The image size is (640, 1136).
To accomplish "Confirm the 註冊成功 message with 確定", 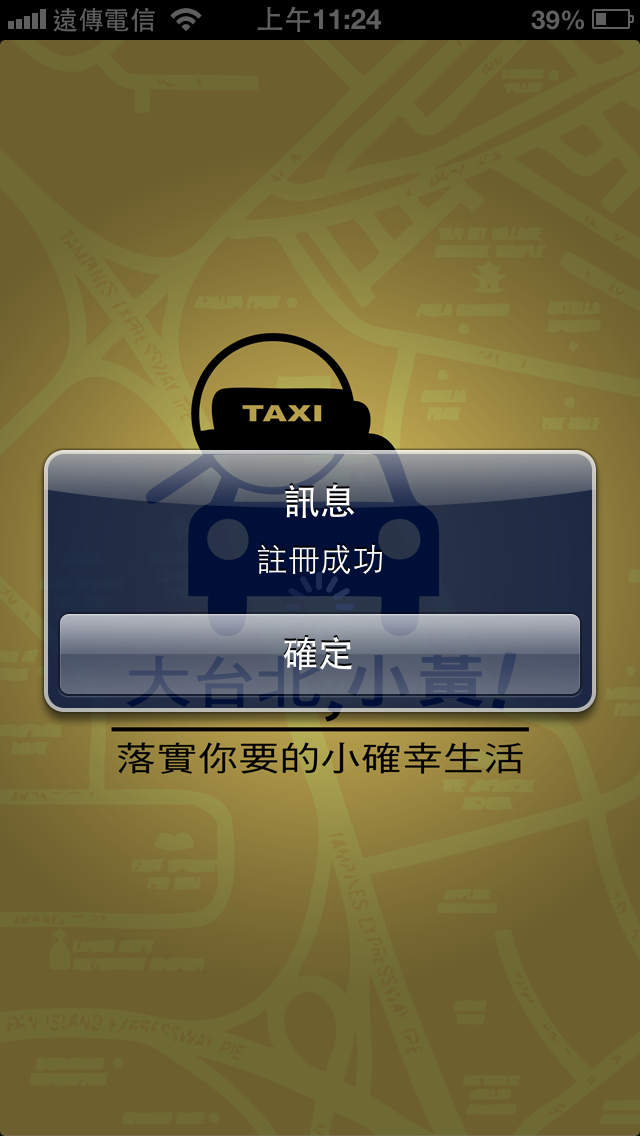I will click(x=320, y=654).
